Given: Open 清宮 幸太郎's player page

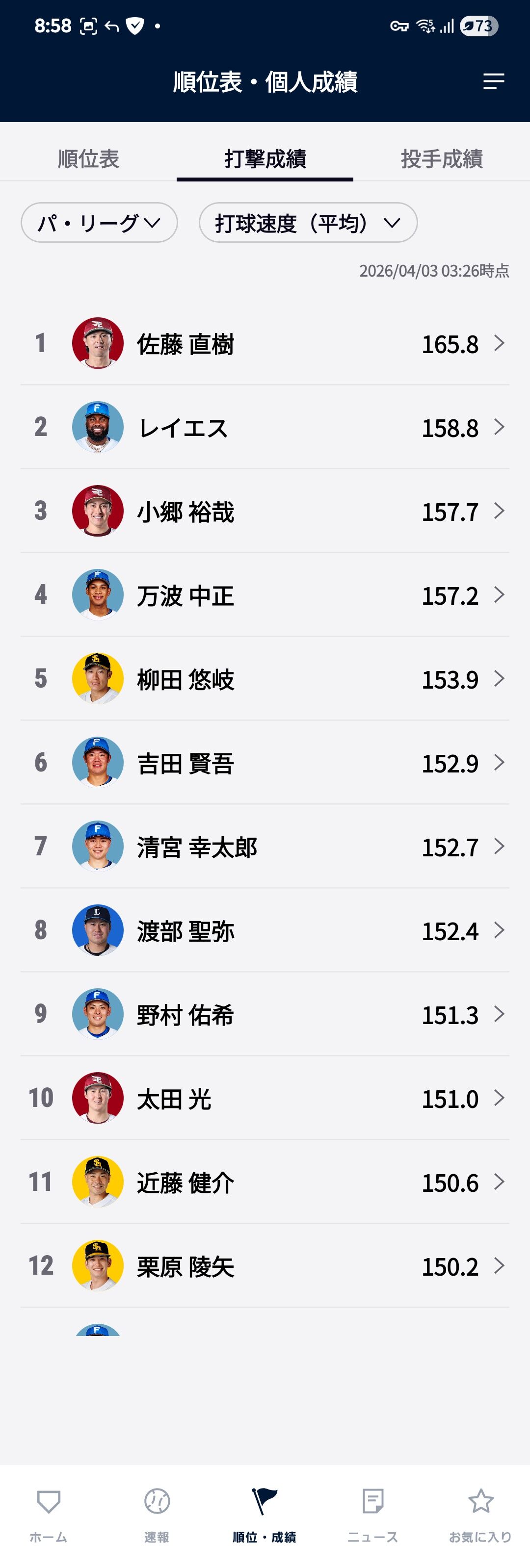Looking at the screenshot, I should pyautogui.click(x=265, y=847).
